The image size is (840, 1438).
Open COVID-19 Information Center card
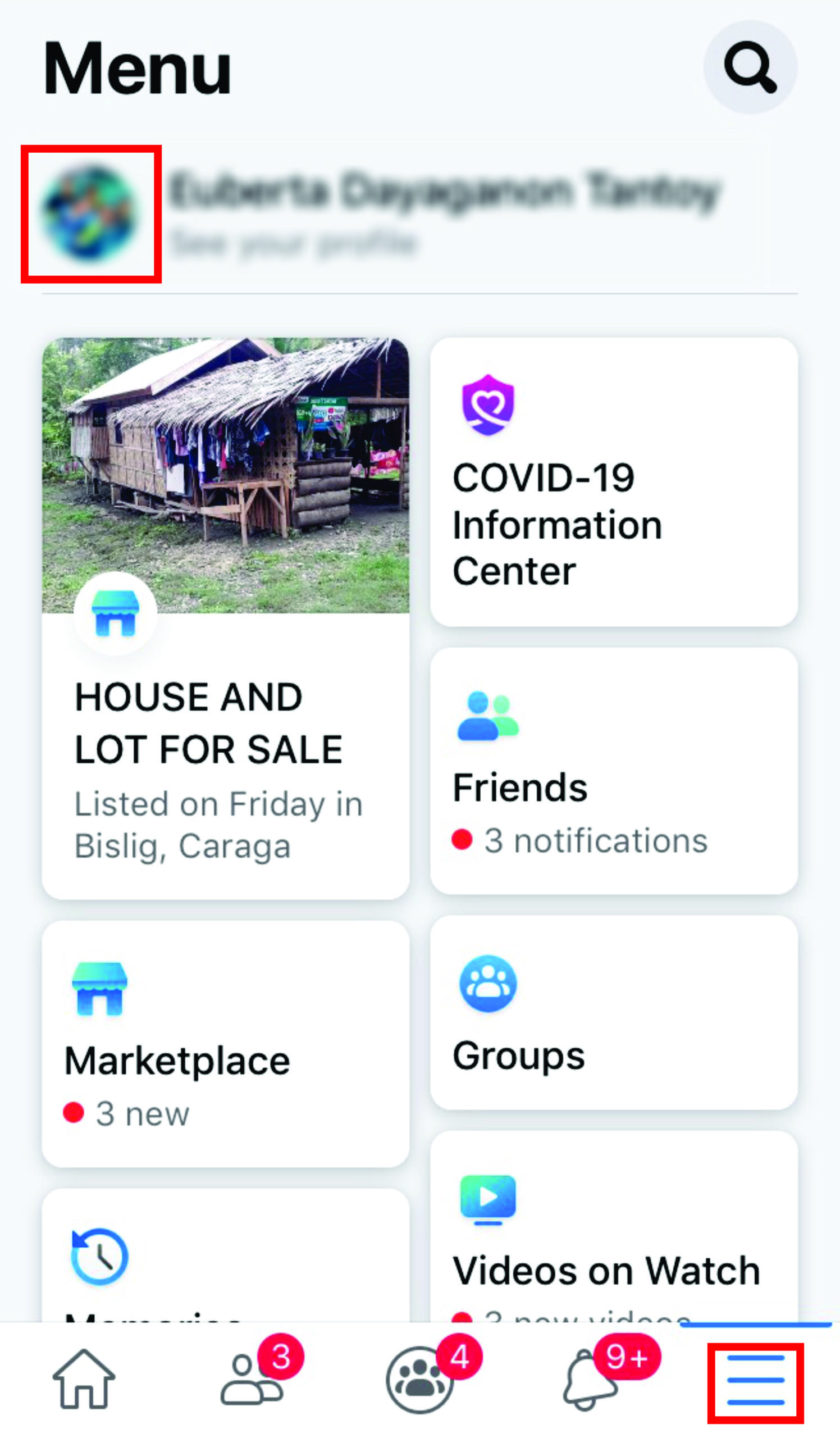point(613,482)
